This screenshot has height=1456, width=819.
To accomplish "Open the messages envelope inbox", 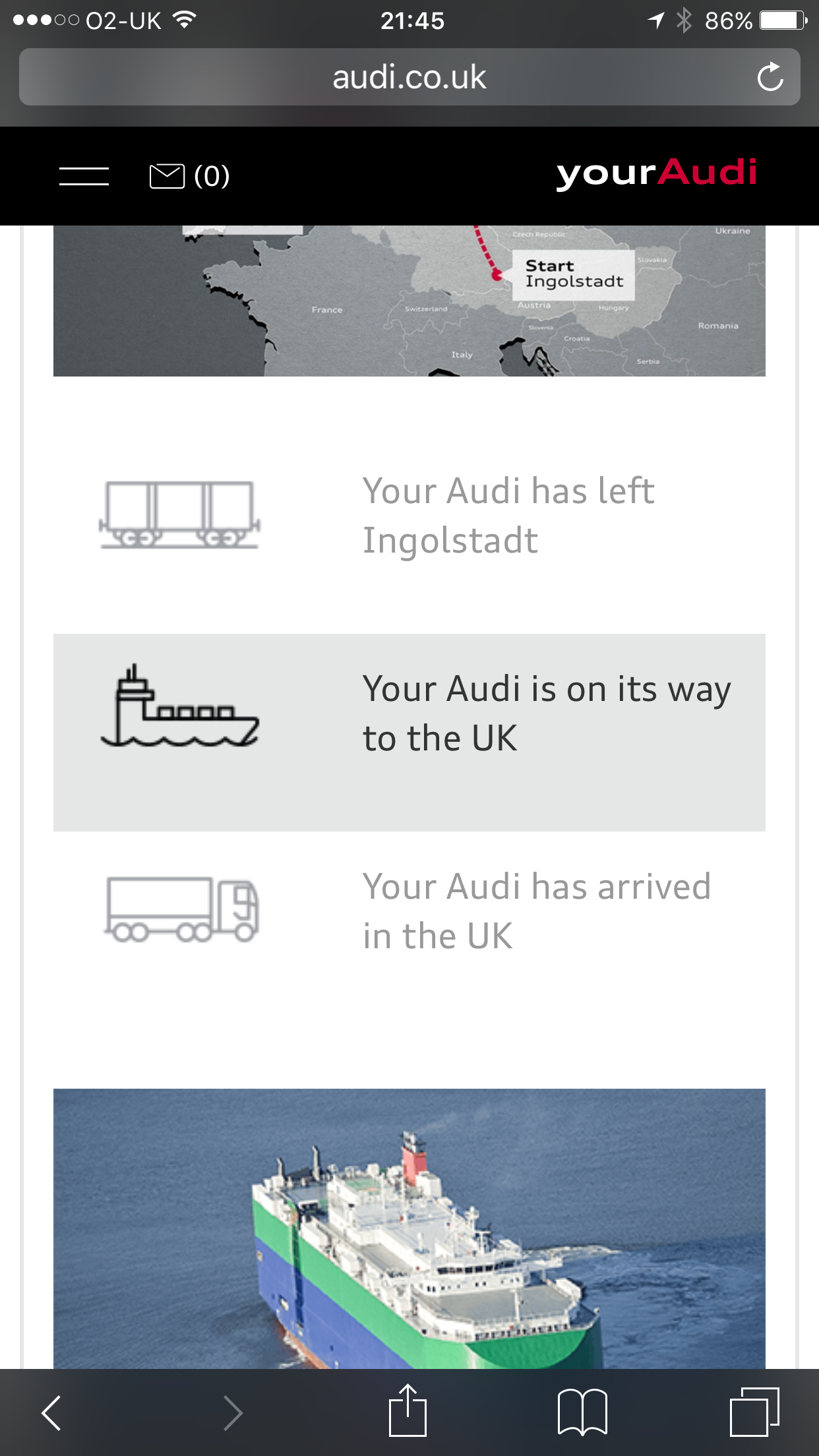I will 189,176.
